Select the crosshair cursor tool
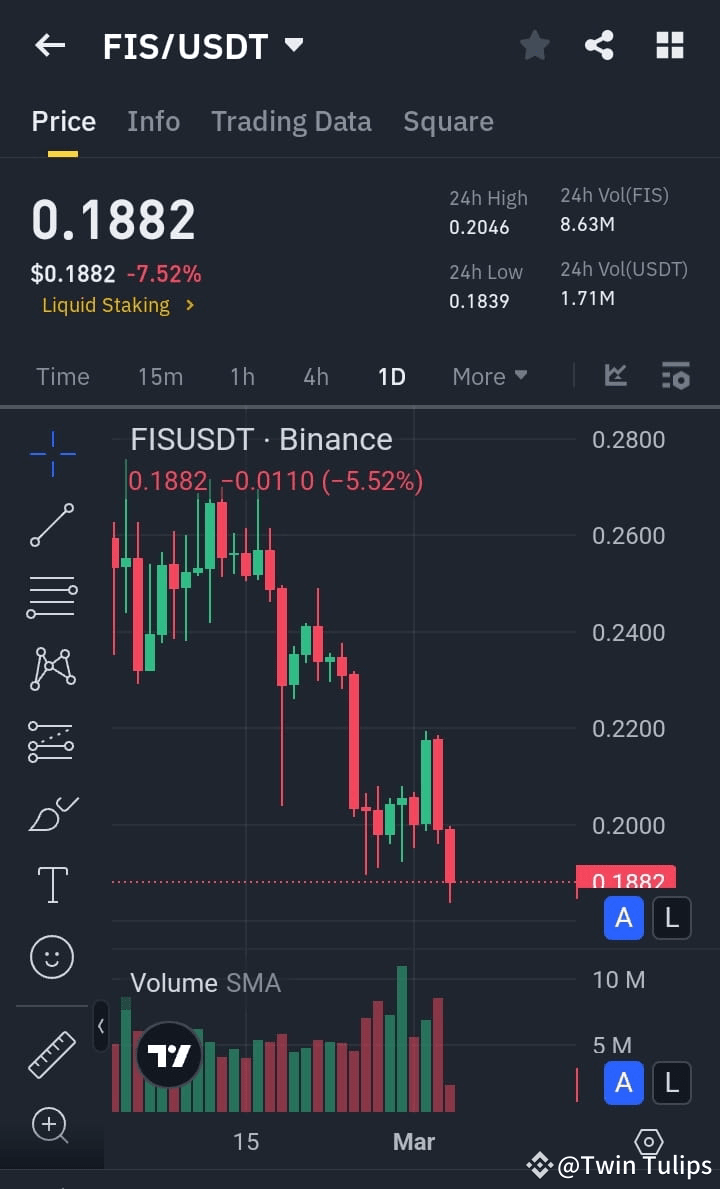Viewport: 720px width, 1189px height. 51,453
